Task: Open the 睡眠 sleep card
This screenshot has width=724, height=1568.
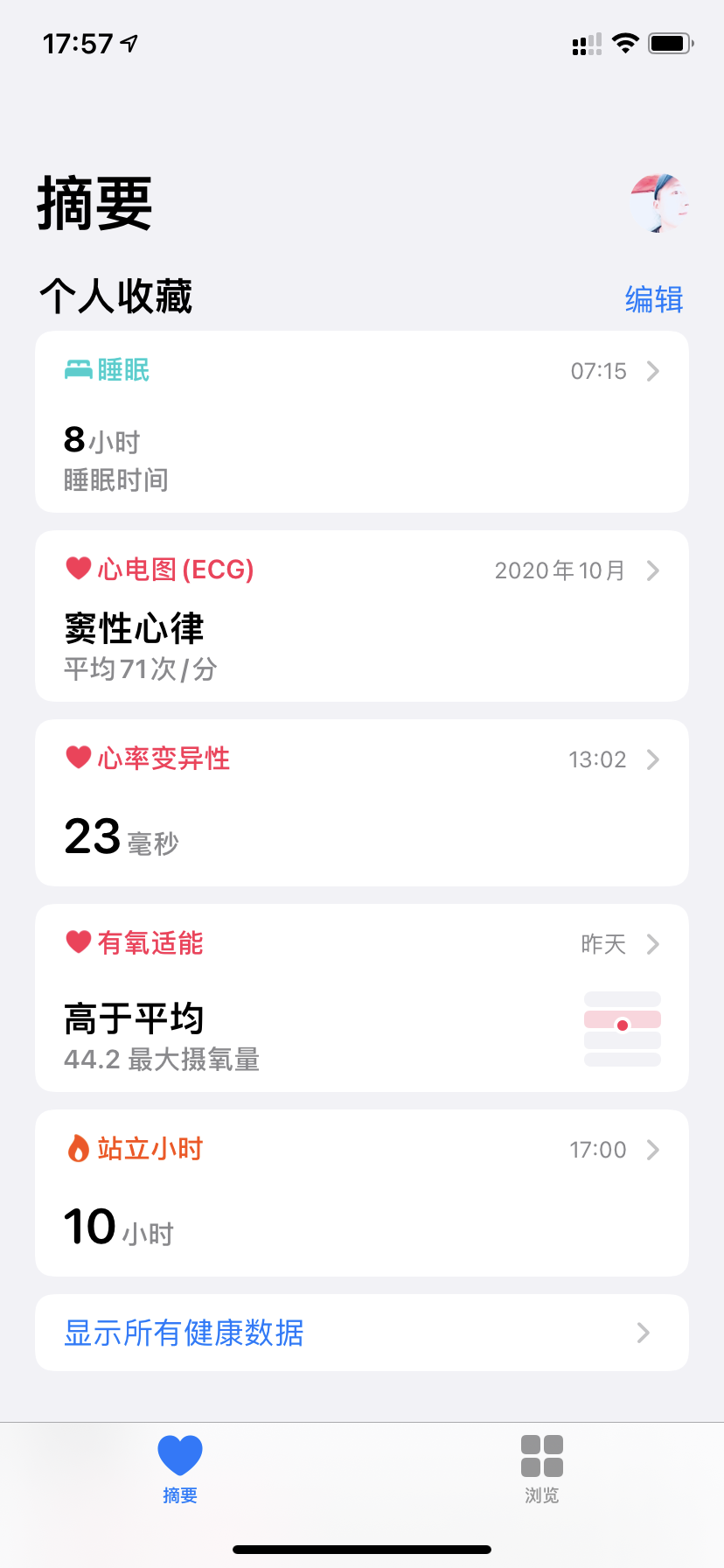Action: pyautogui.click(x=361, y=422)
